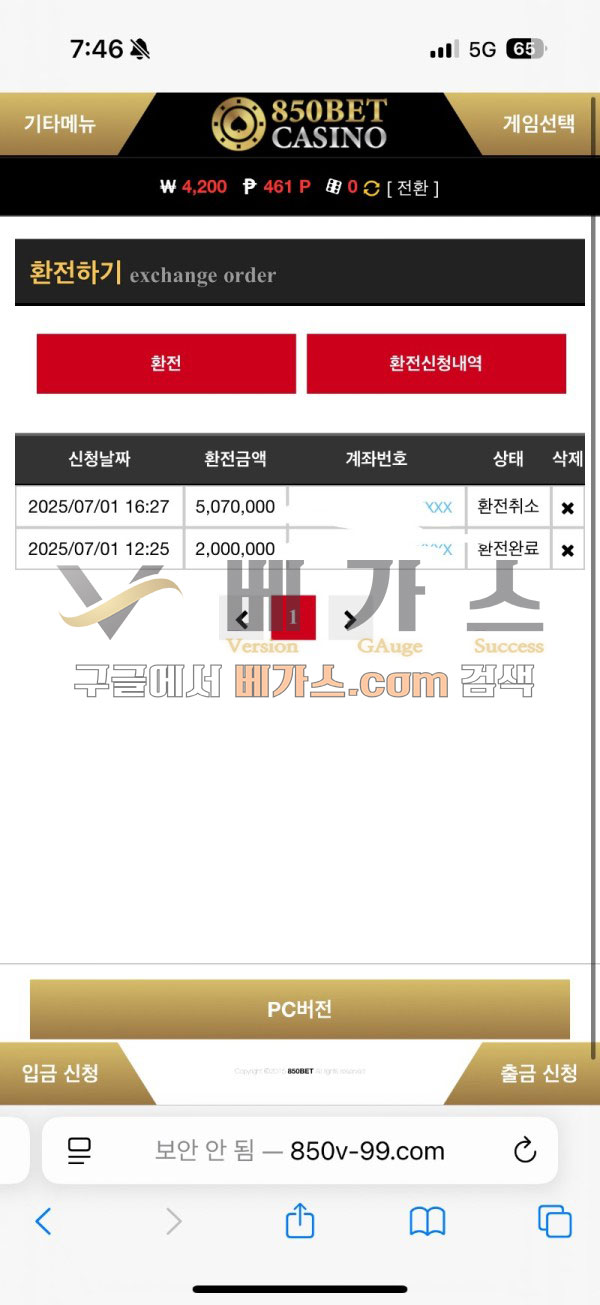Open 입금 신청
600x1305 pixels.
coord(60,1073)
